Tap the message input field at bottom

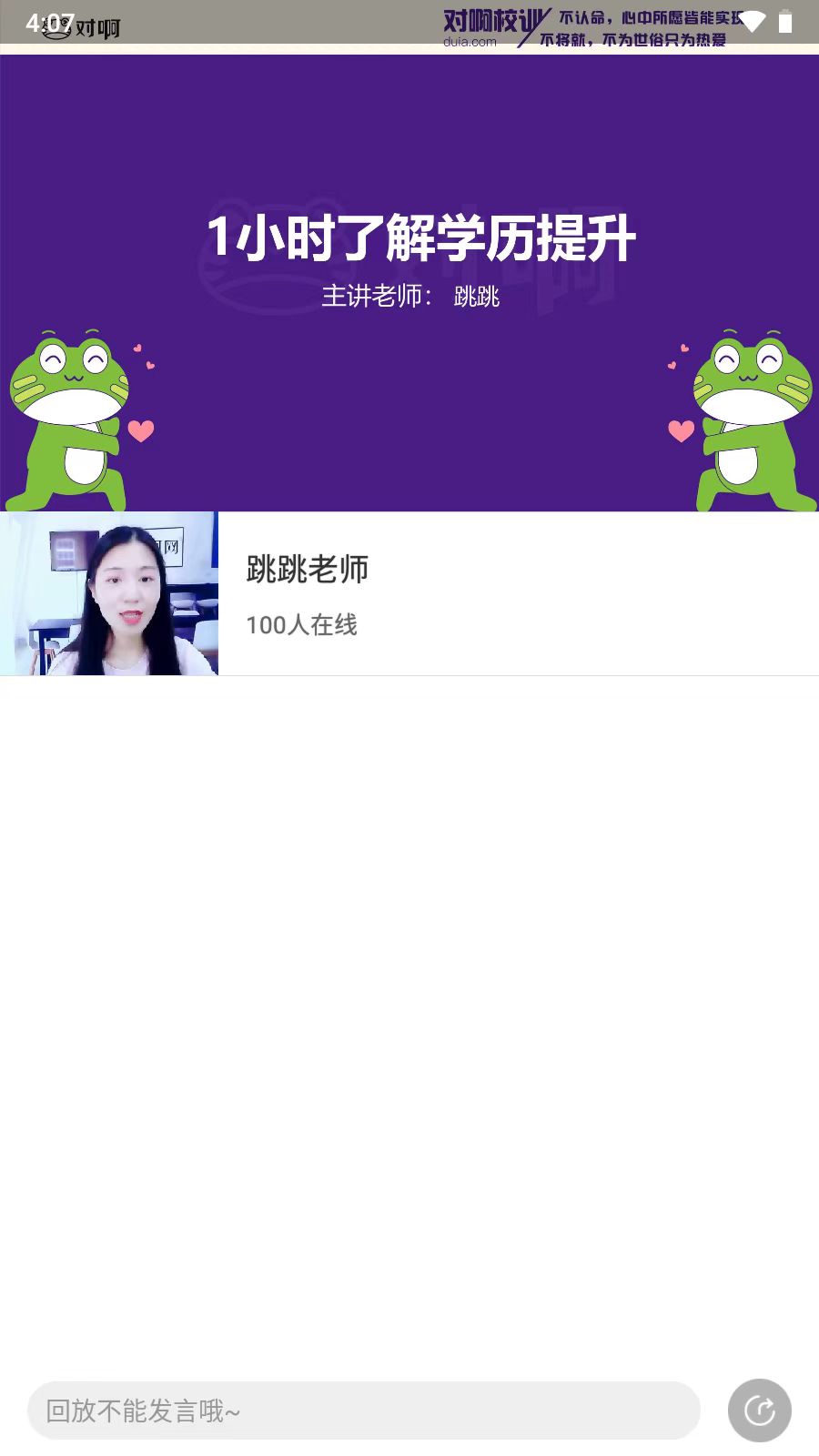click(364, 1410)
